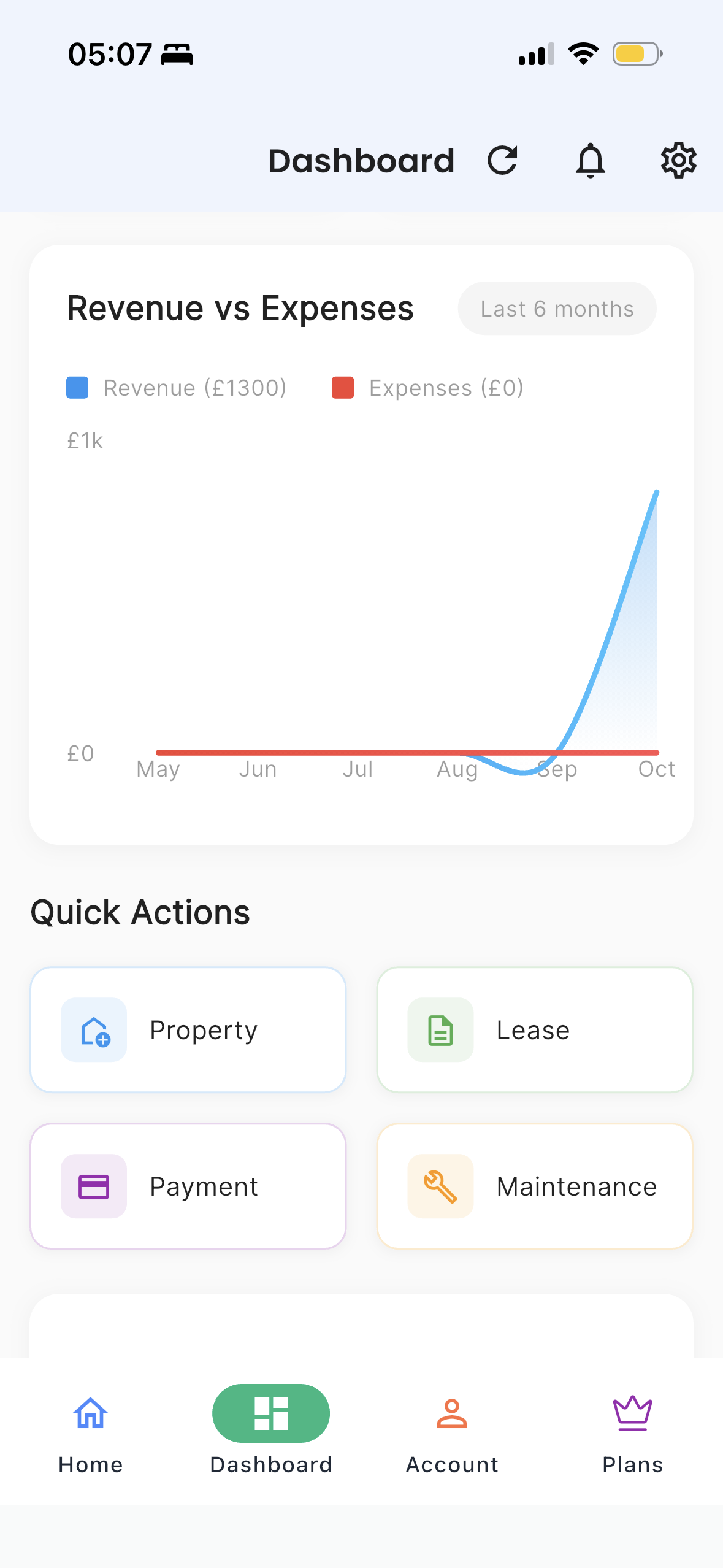Hide Revenue by tapping its blue swatch

77,387
